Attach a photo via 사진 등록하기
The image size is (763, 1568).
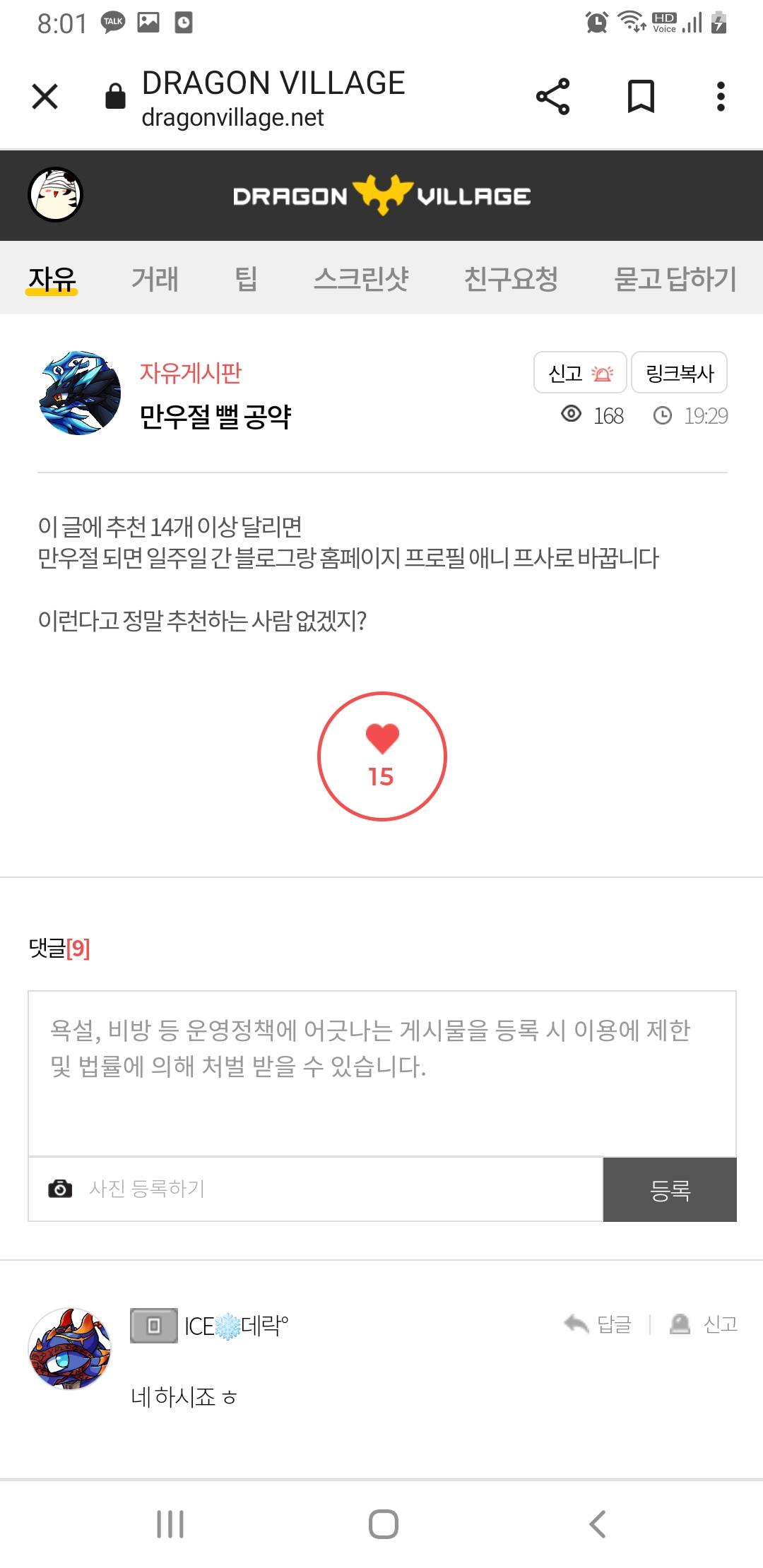147,1189
